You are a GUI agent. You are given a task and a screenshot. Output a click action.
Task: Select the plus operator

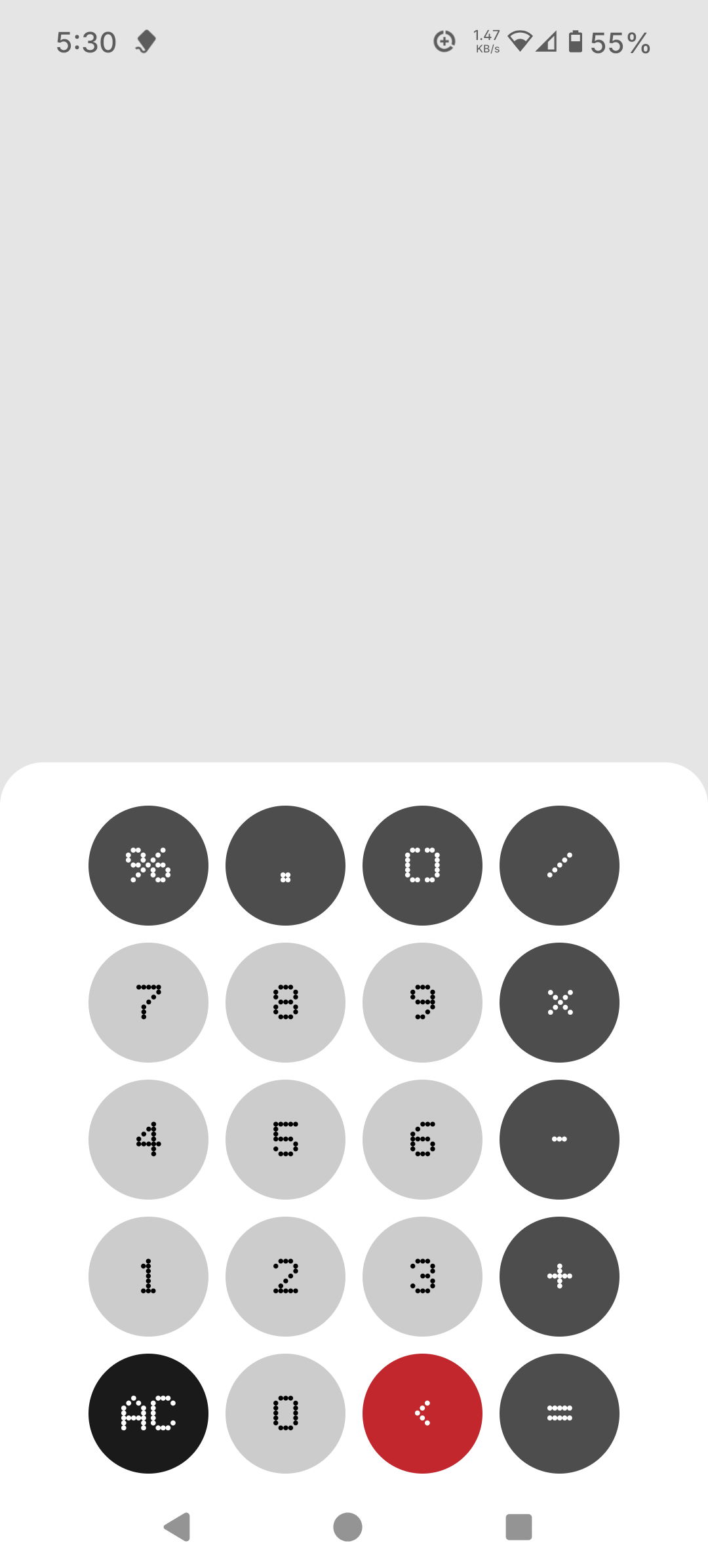[559, 1276]
